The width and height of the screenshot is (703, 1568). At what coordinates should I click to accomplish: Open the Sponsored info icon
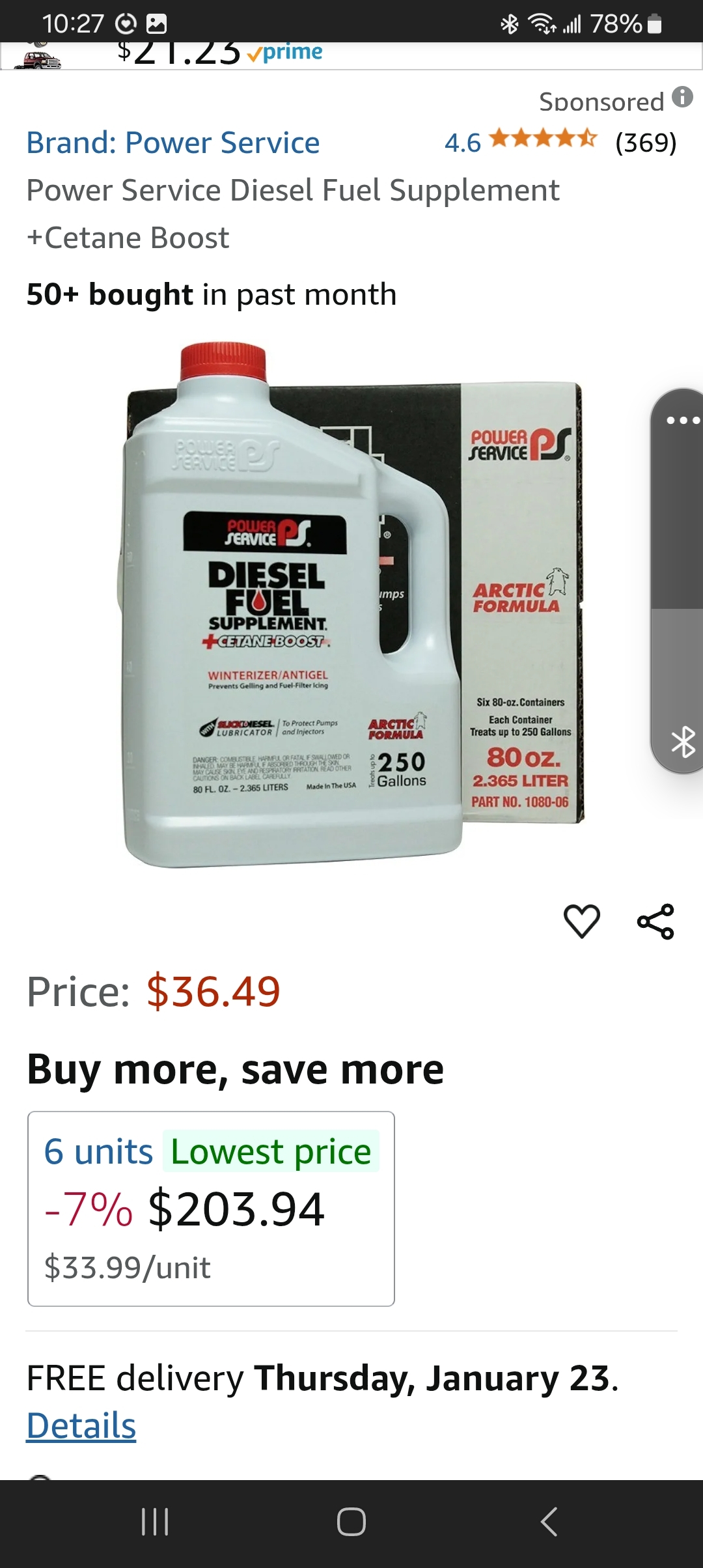682,97
